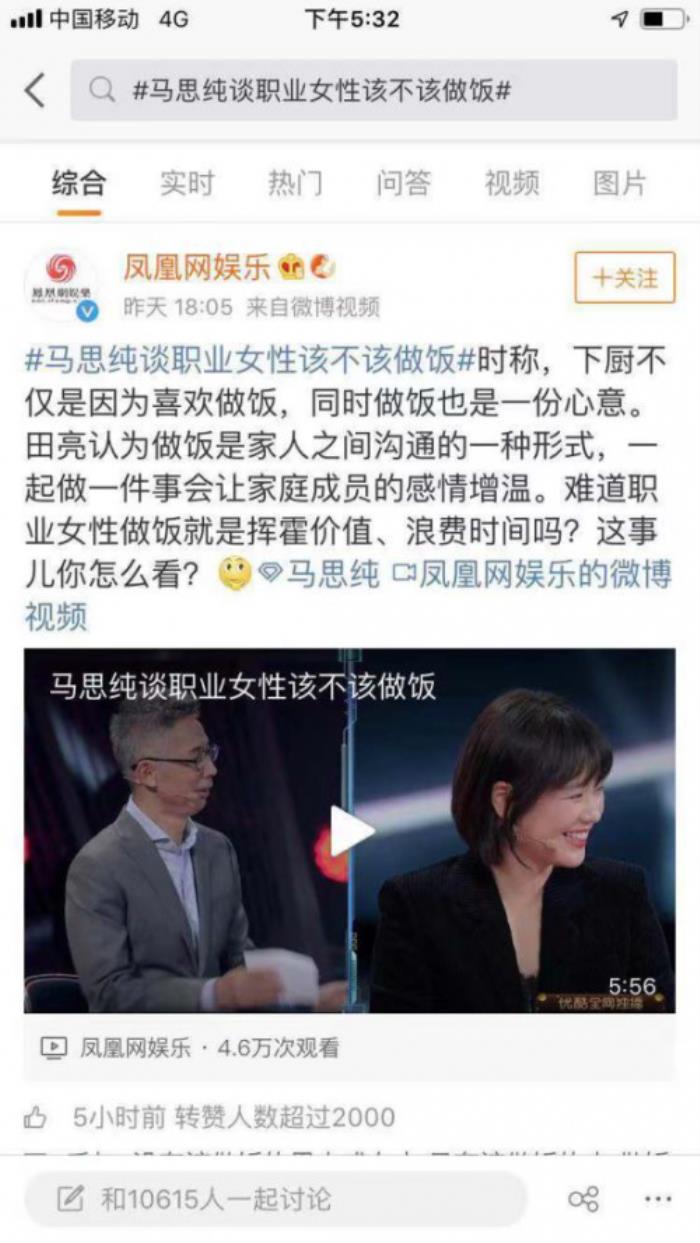Tap the 和10615人一起讨论 compose field
The height and width of the screenshot is (1243, 700).
click(275, 1199)
